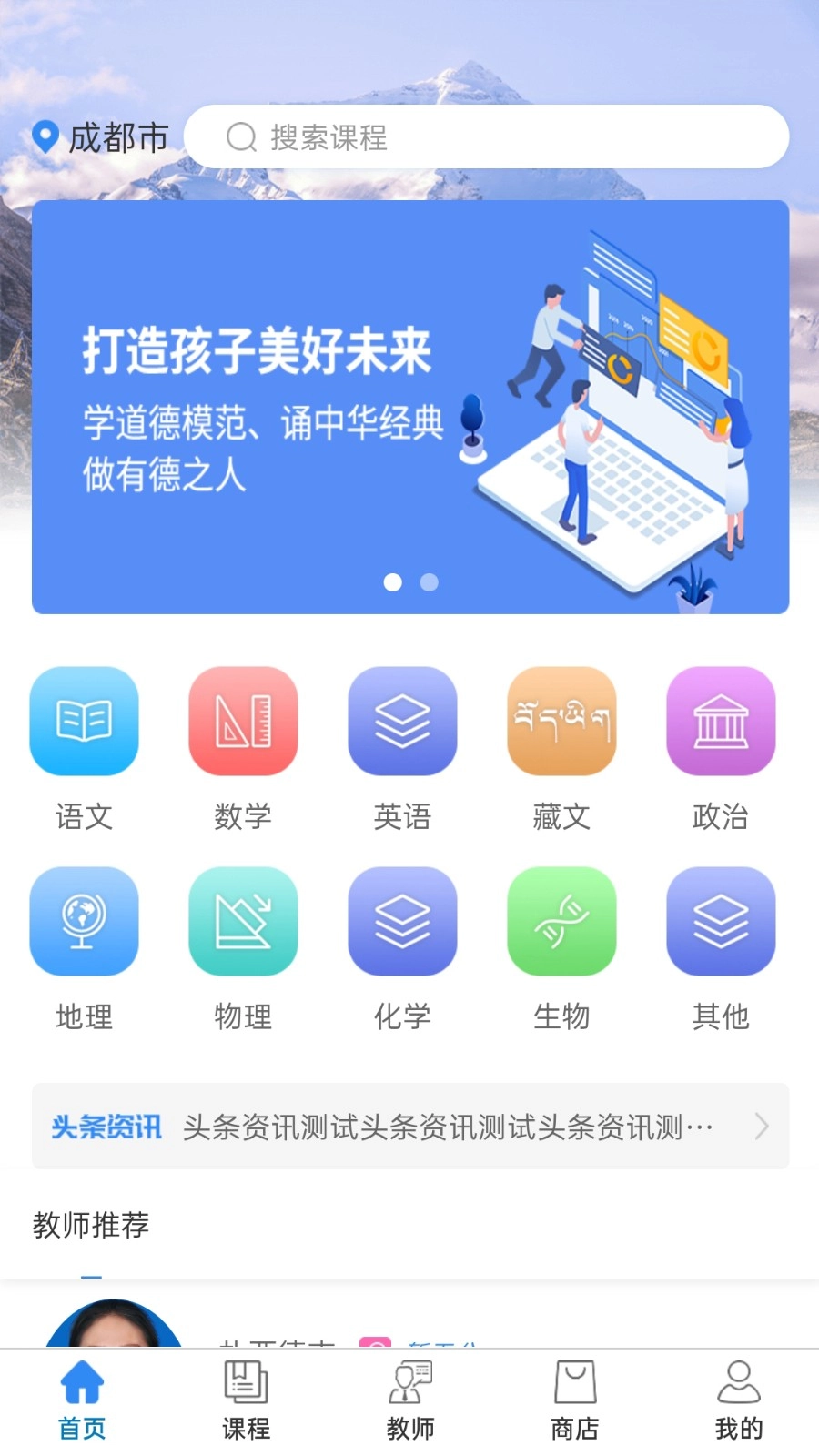Select the 地理 (Geography) globe icon
The image size is (819, 1456).
point(84,921)
